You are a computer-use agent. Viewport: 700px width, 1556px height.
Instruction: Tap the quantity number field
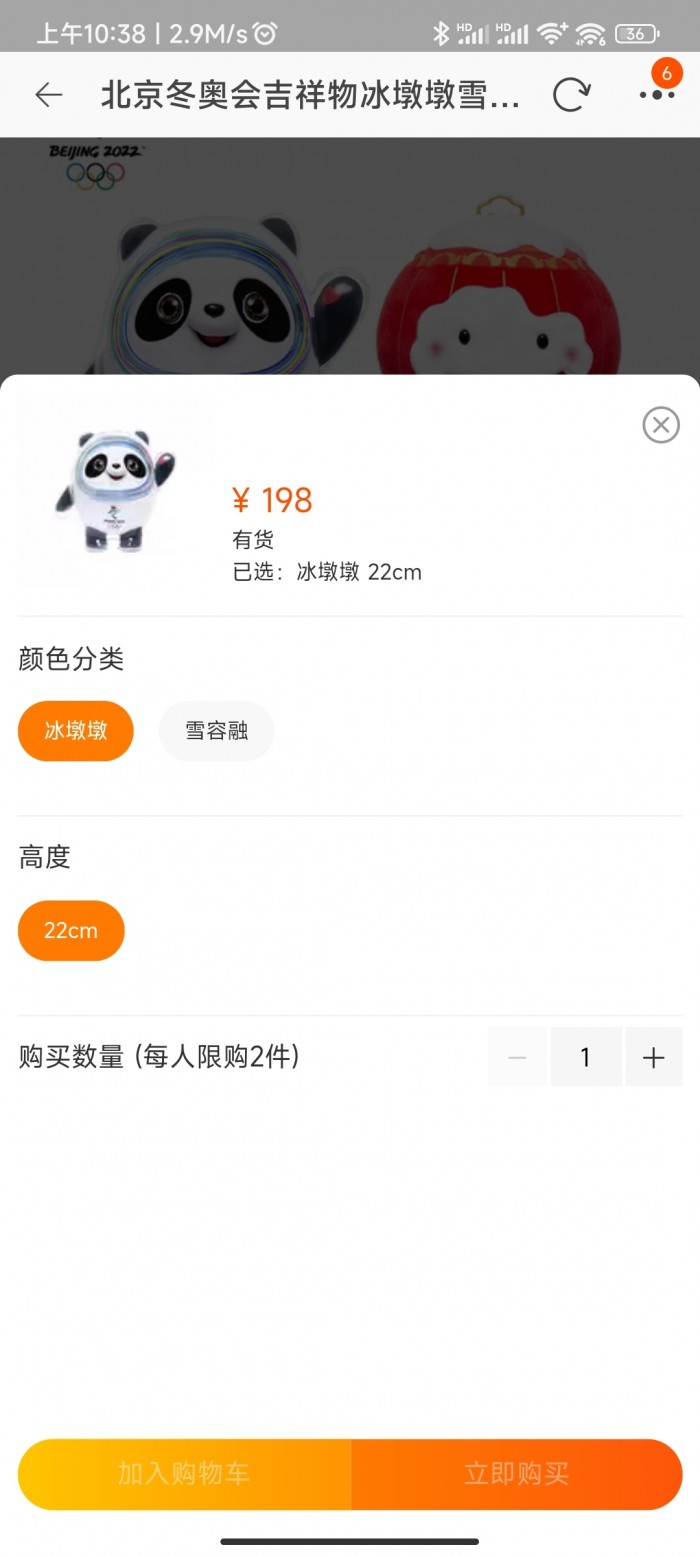(586, 1057)
